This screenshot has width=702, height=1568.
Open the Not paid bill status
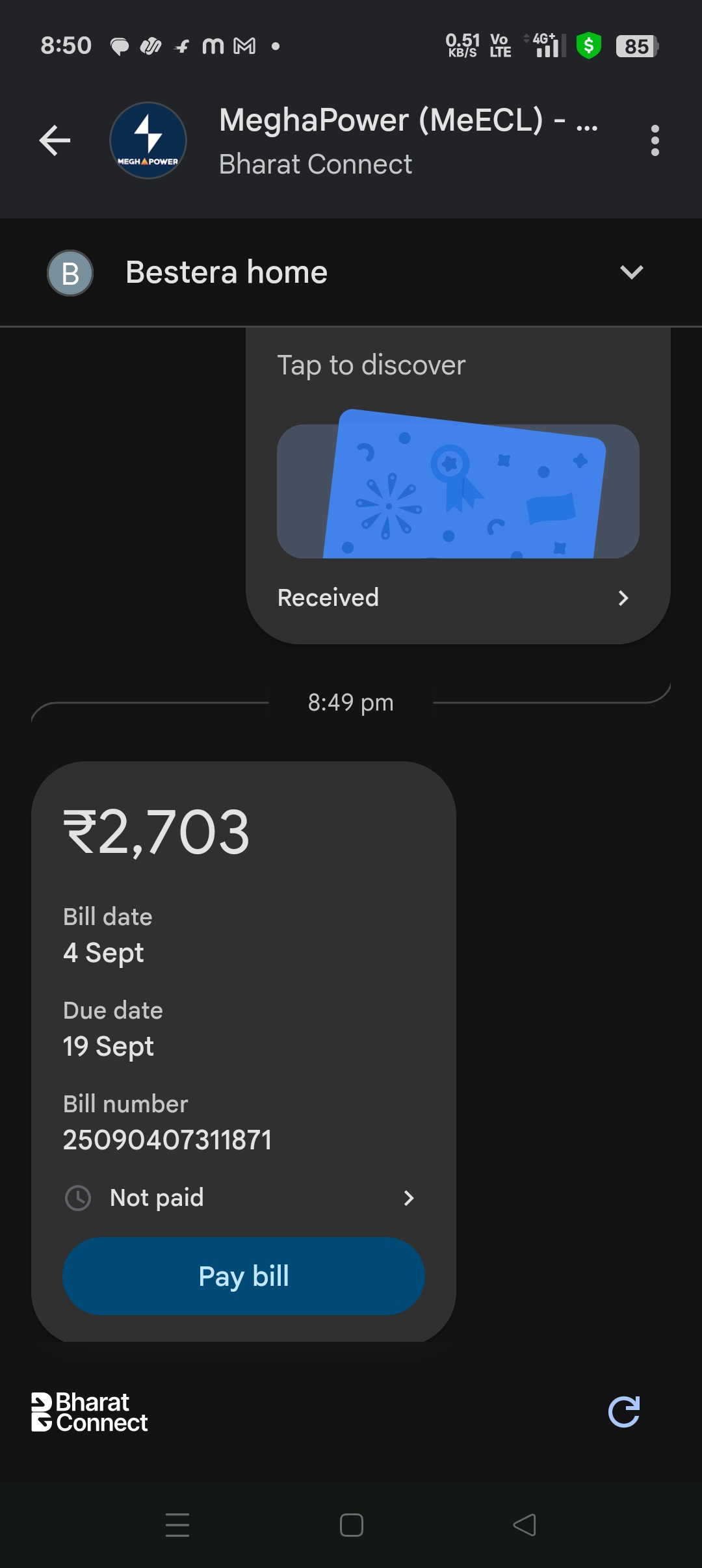pos(242,1197)
